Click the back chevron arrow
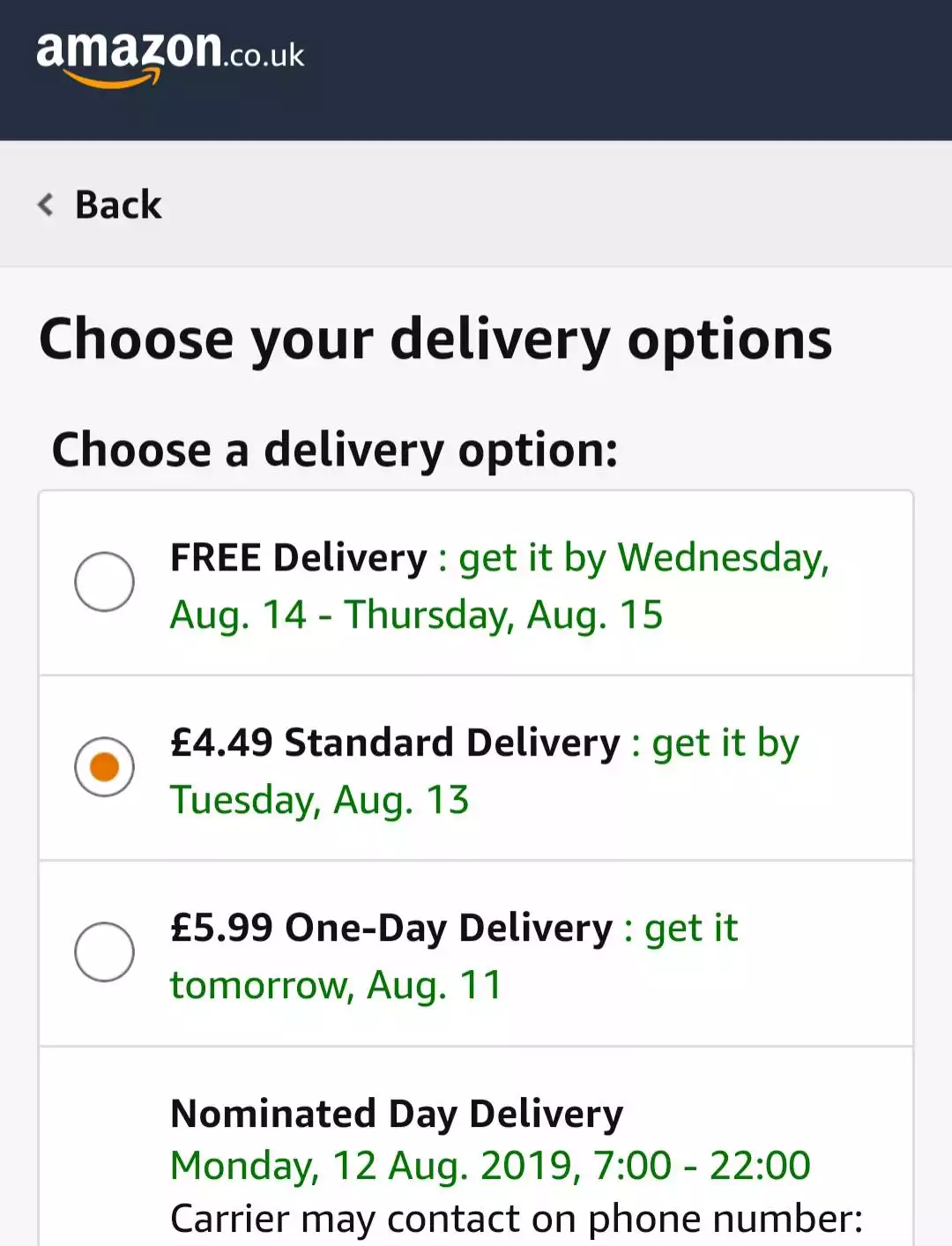Screen dimensions: 952x1246 (x=44, y=205)
